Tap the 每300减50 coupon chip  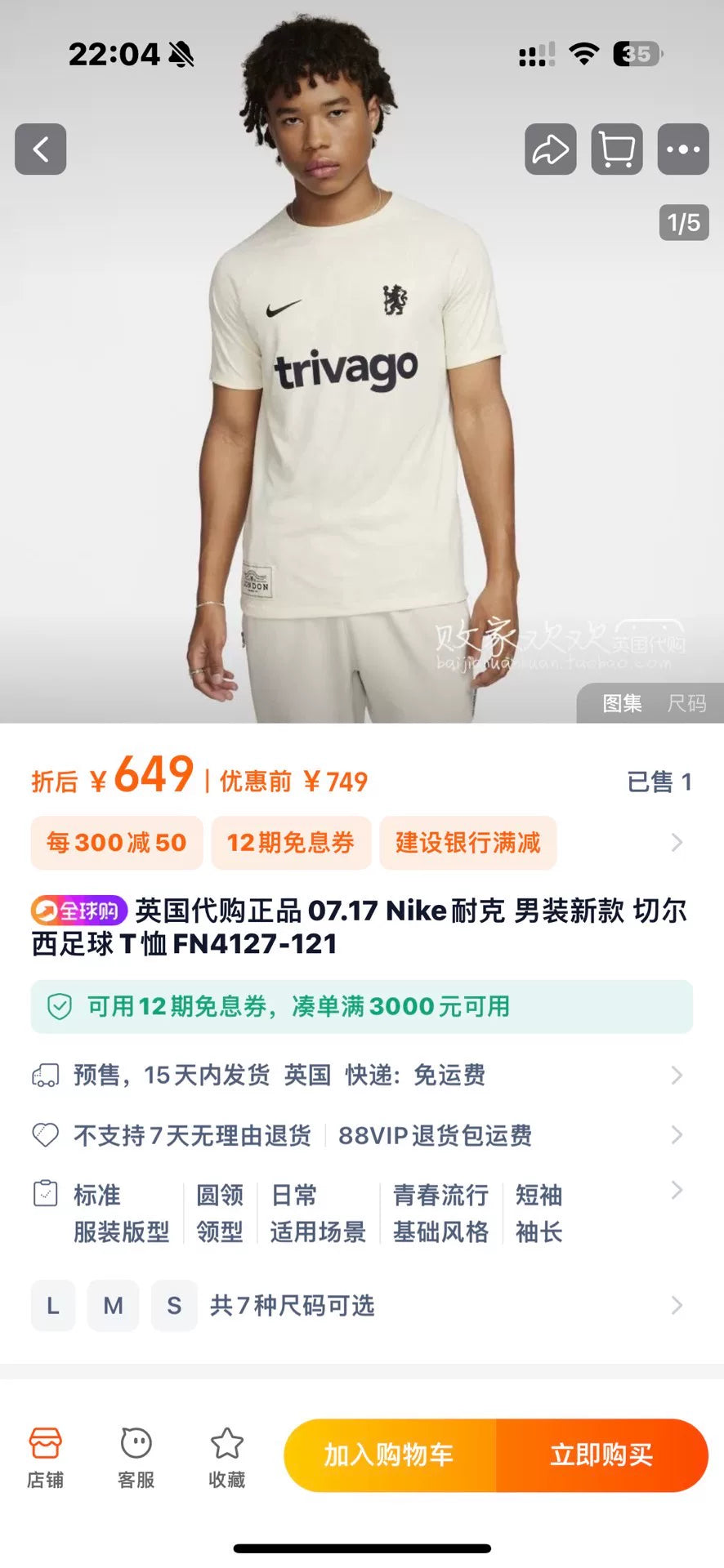tap(116, 843)
